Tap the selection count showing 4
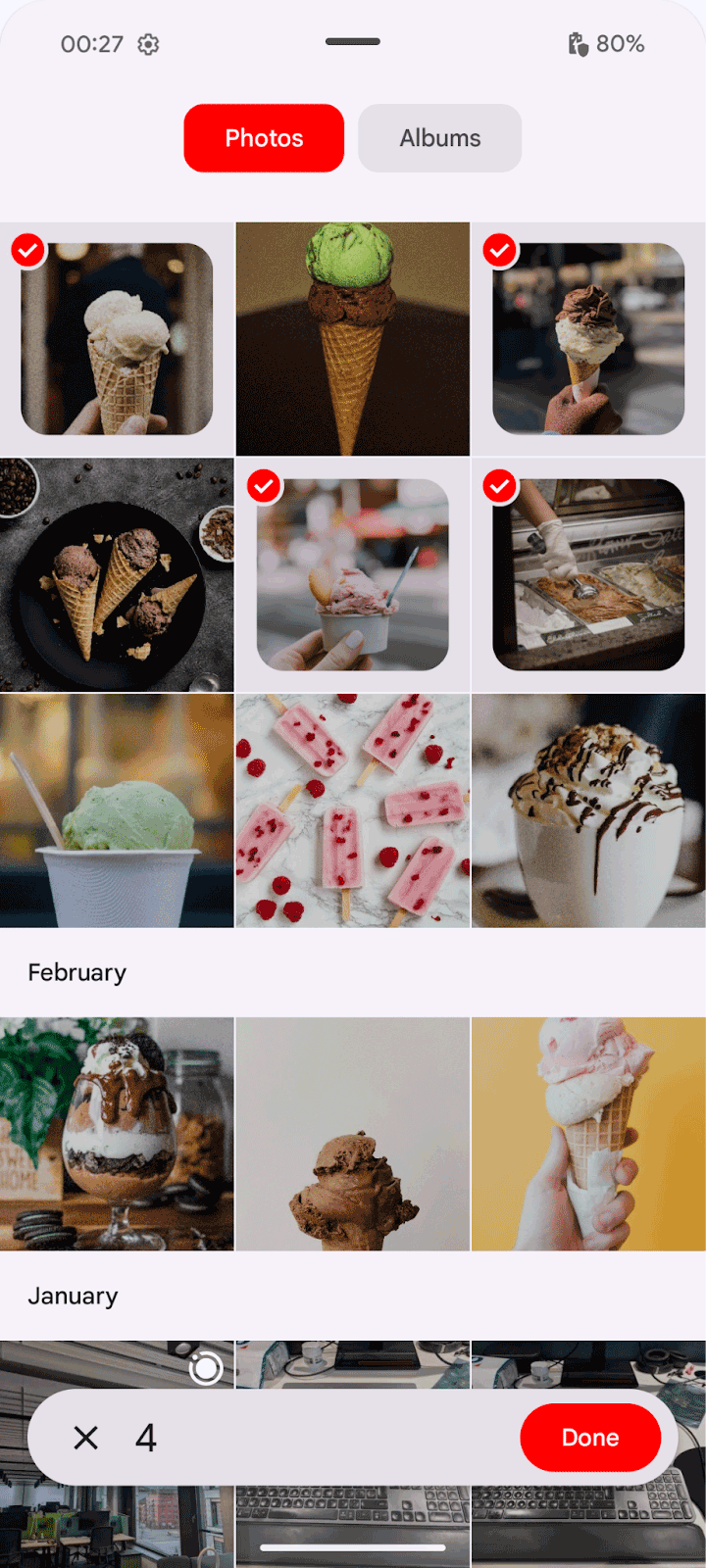706x1568 pixels. coord(145,1438)
